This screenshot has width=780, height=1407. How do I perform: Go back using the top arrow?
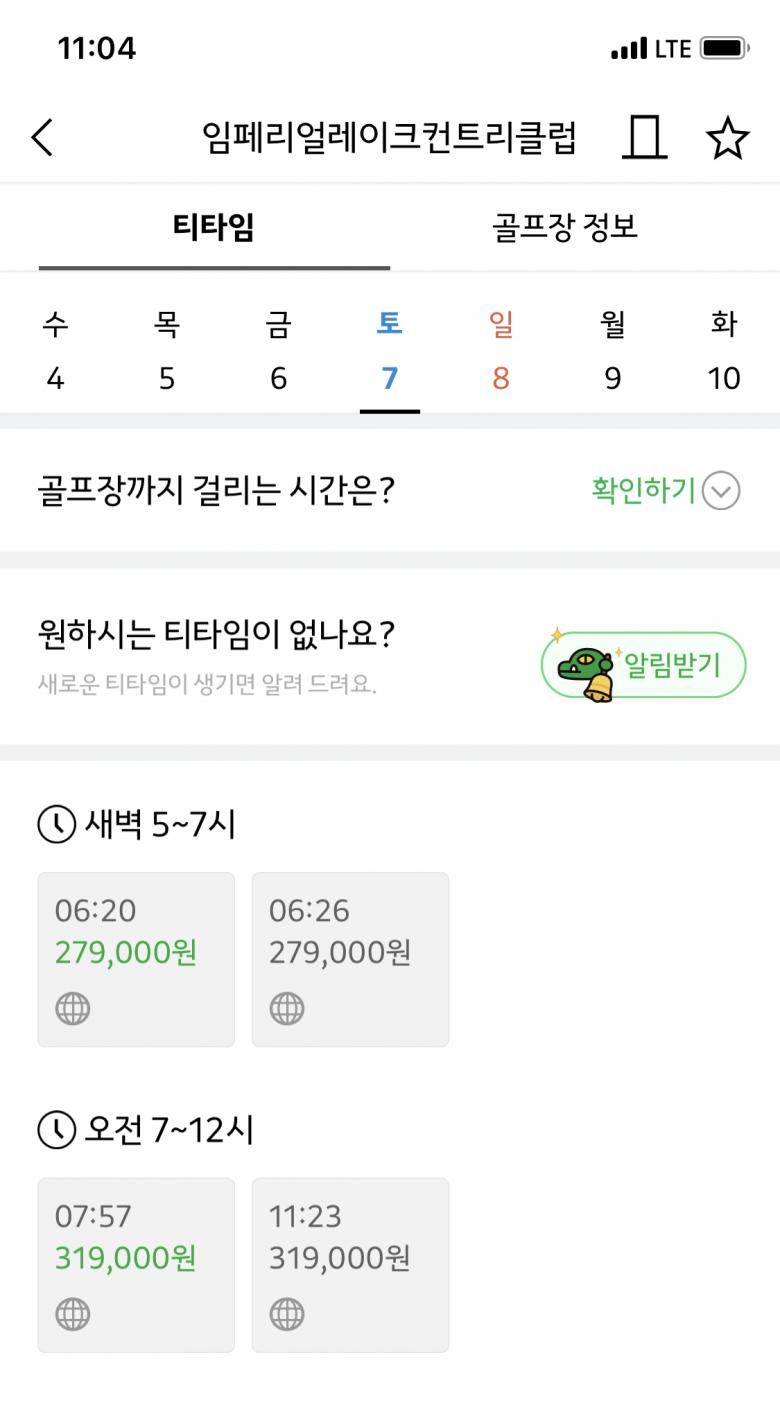tap(42, 138)
